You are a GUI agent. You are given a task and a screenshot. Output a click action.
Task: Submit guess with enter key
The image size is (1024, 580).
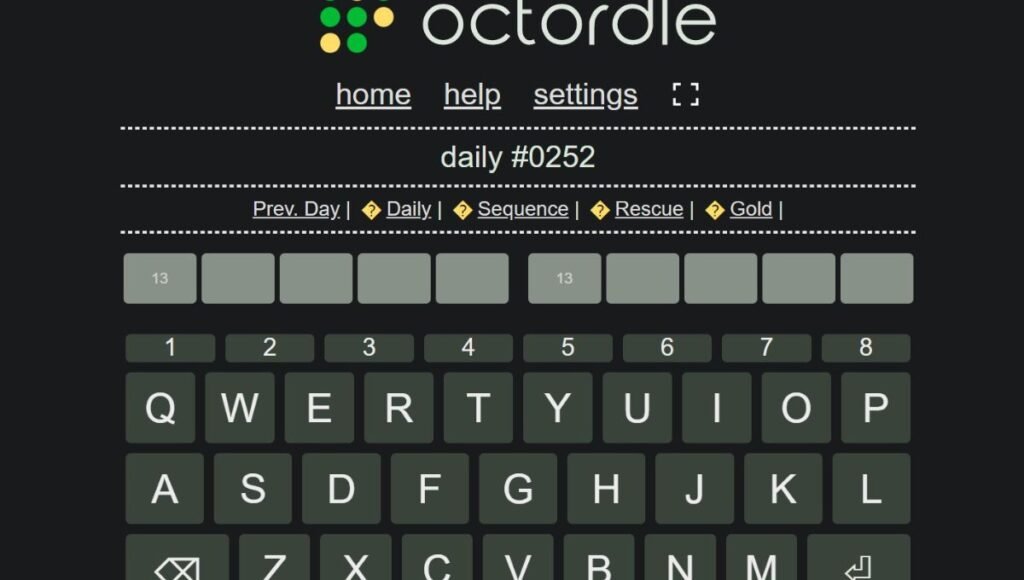click(858, 564)
